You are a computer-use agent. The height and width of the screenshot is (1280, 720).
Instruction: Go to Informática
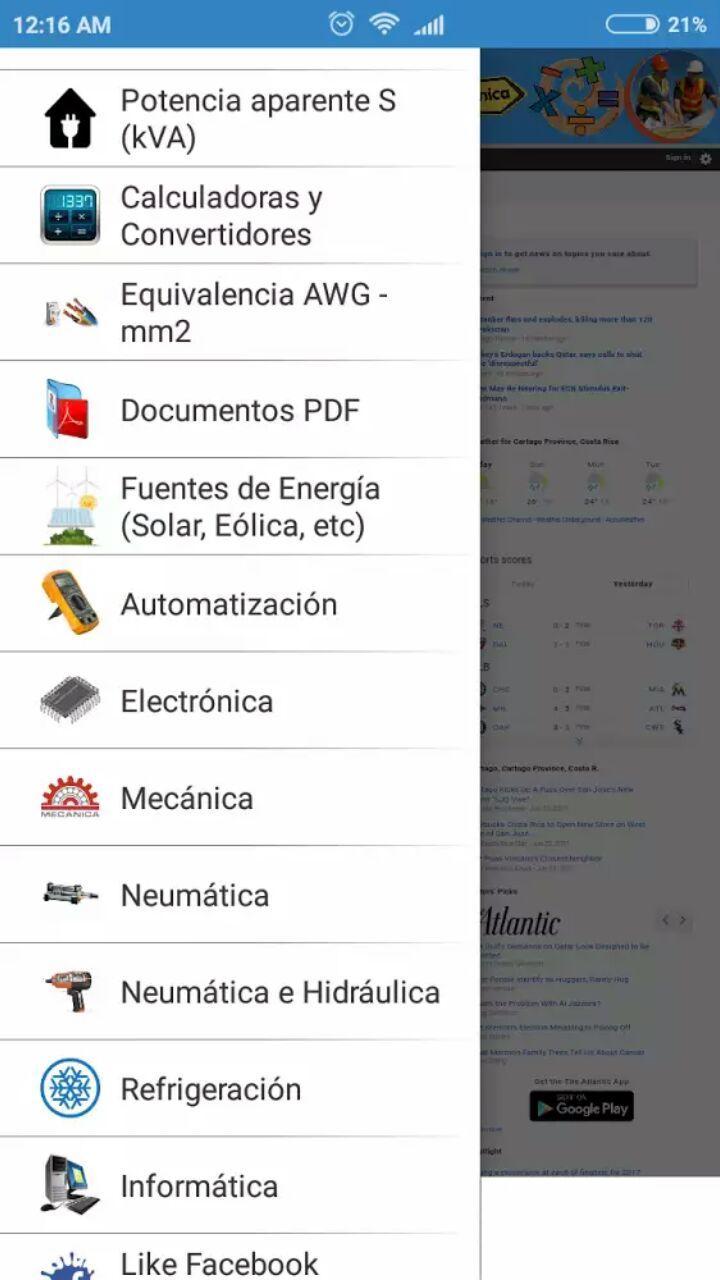point(240,1186)
